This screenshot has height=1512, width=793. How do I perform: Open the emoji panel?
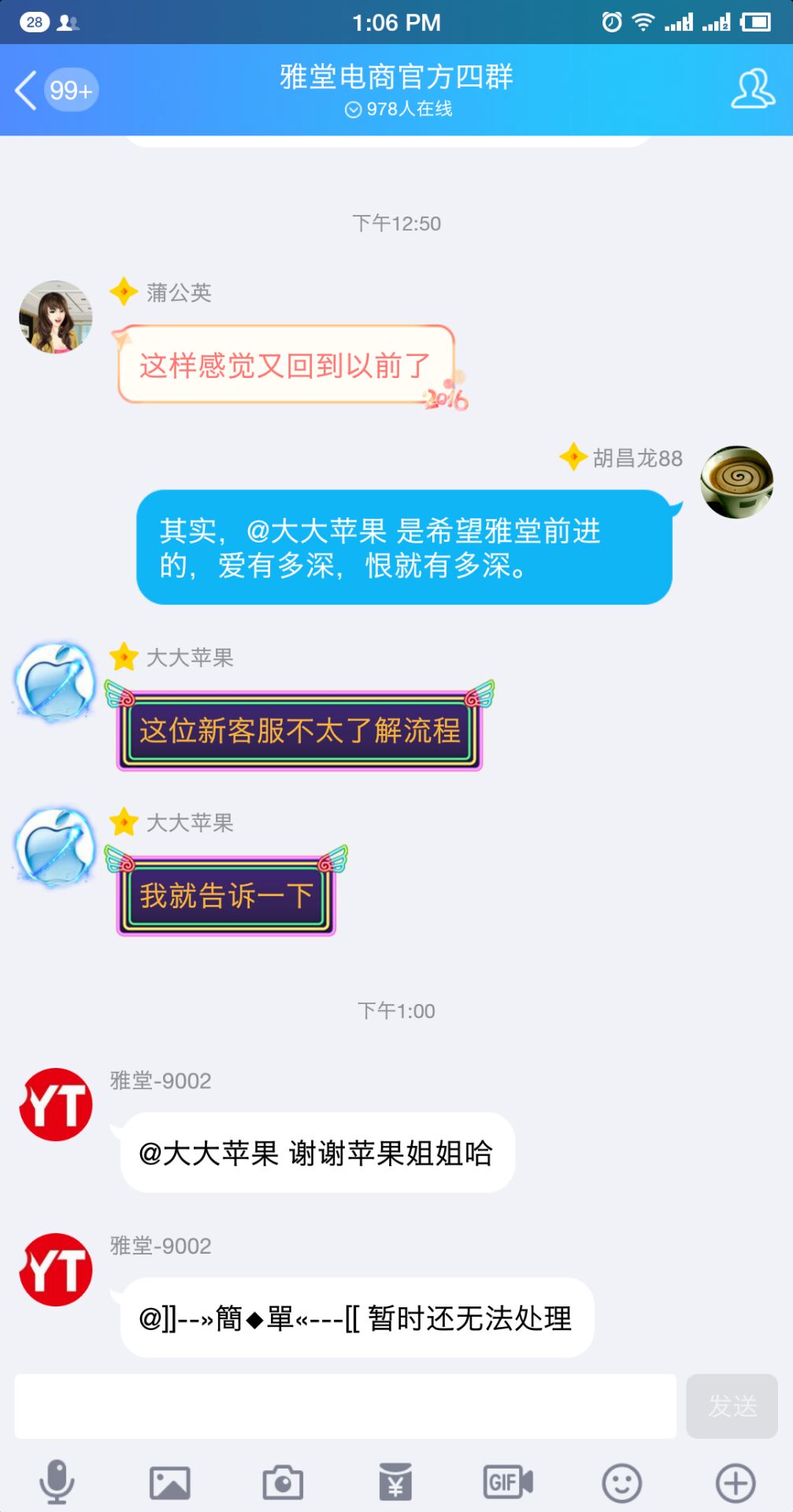point(621,1482)
